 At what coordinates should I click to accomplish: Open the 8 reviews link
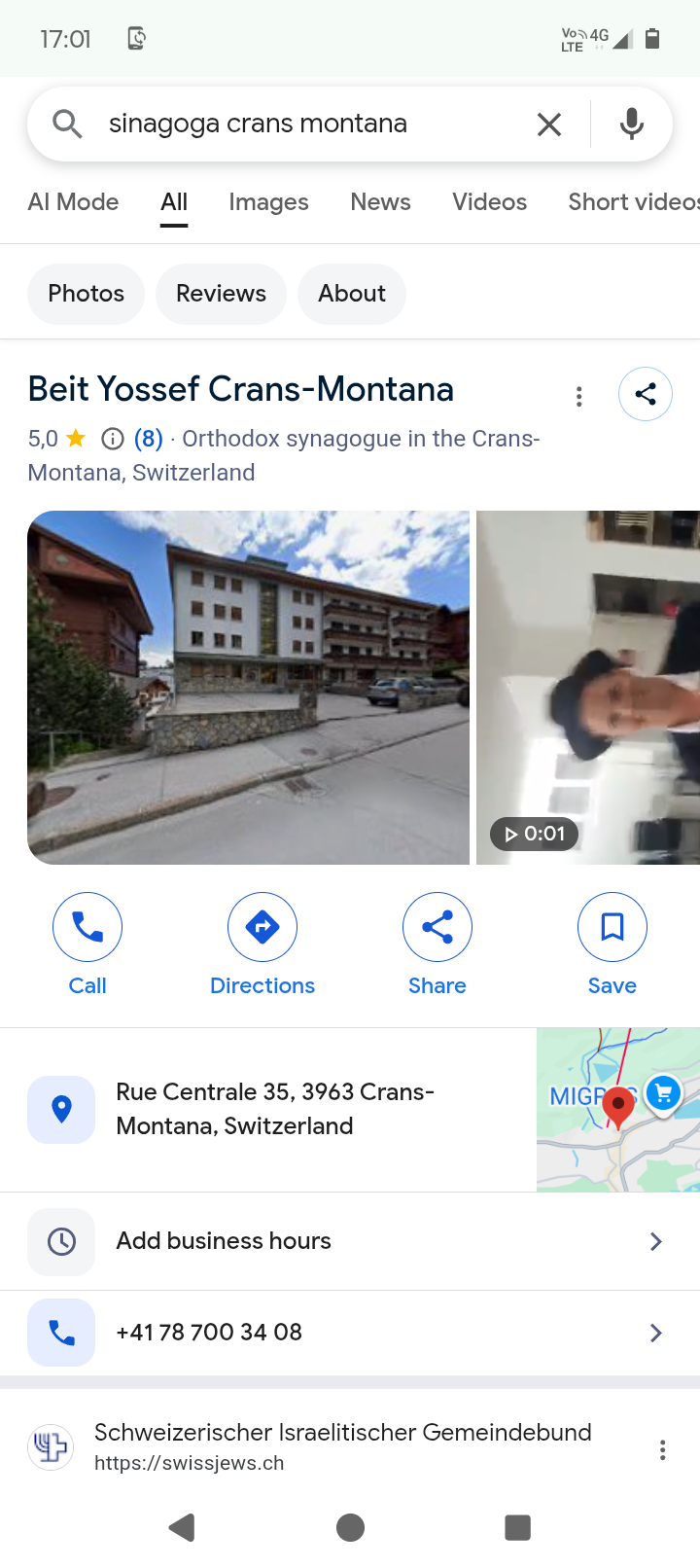pos(148,439)
